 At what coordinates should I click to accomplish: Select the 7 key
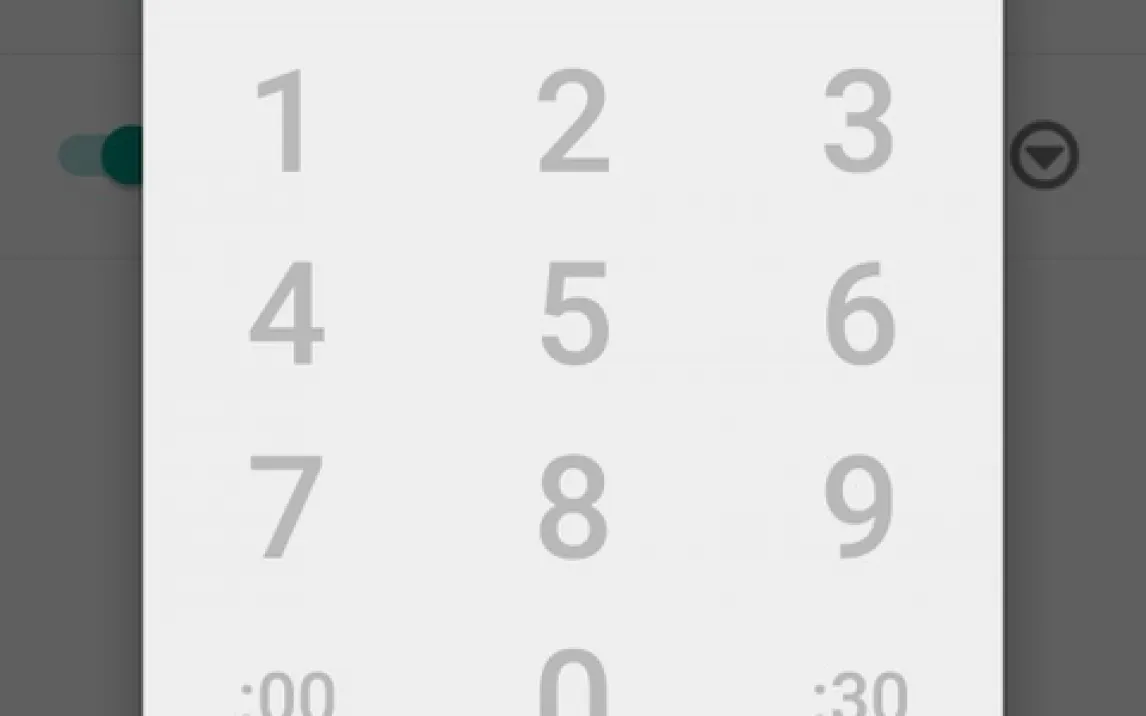[286, 507]
